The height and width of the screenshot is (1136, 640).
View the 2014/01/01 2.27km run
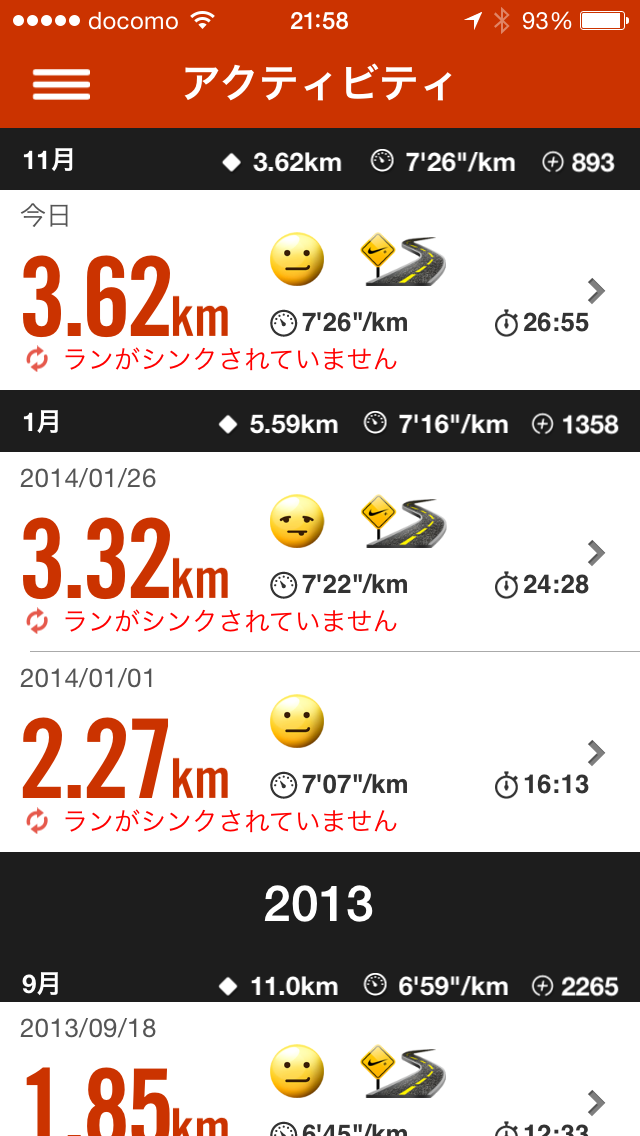coord(320,752)
